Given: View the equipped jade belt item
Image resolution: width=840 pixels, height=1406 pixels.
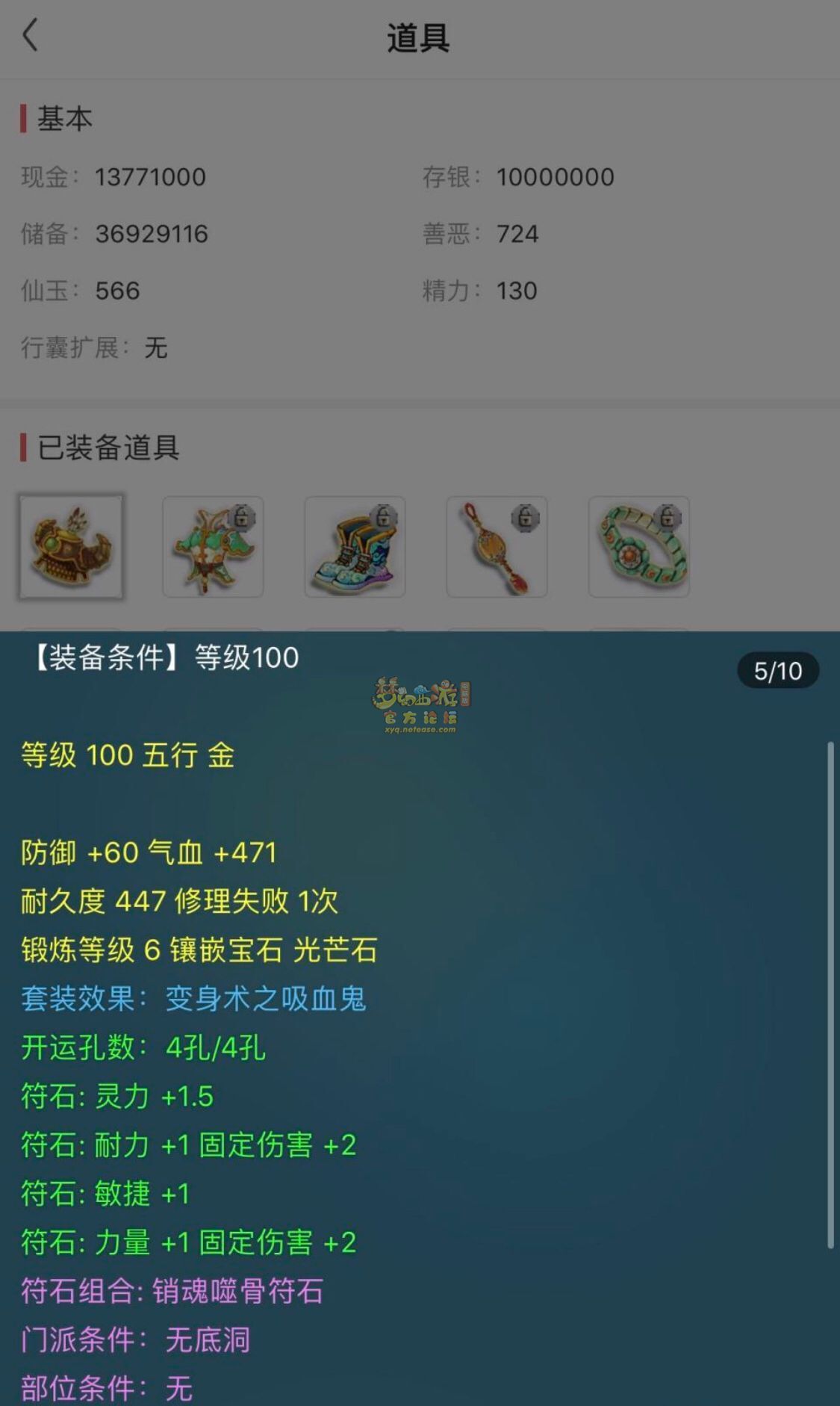Looking at the screenshot, I should pos(638,547).
